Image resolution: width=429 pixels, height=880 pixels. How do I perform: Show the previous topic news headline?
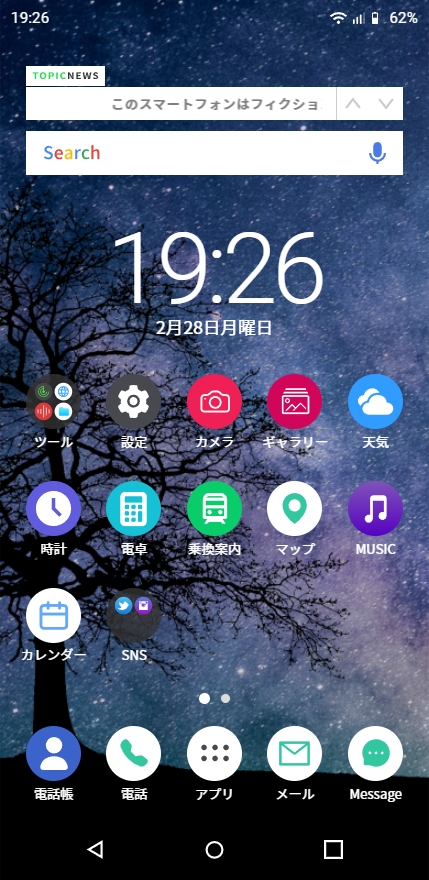[353, 103]
